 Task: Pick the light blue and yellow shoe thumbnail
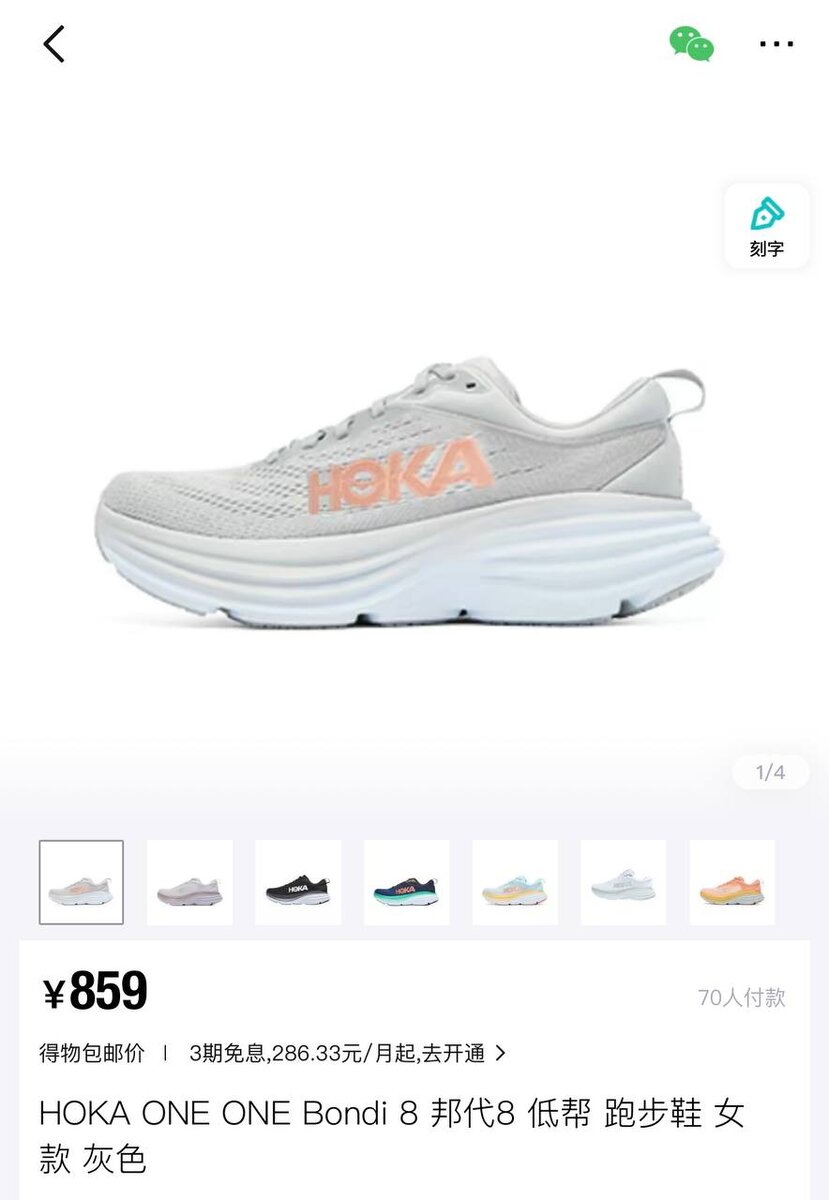pyautogui.click(x=515, y=882)
